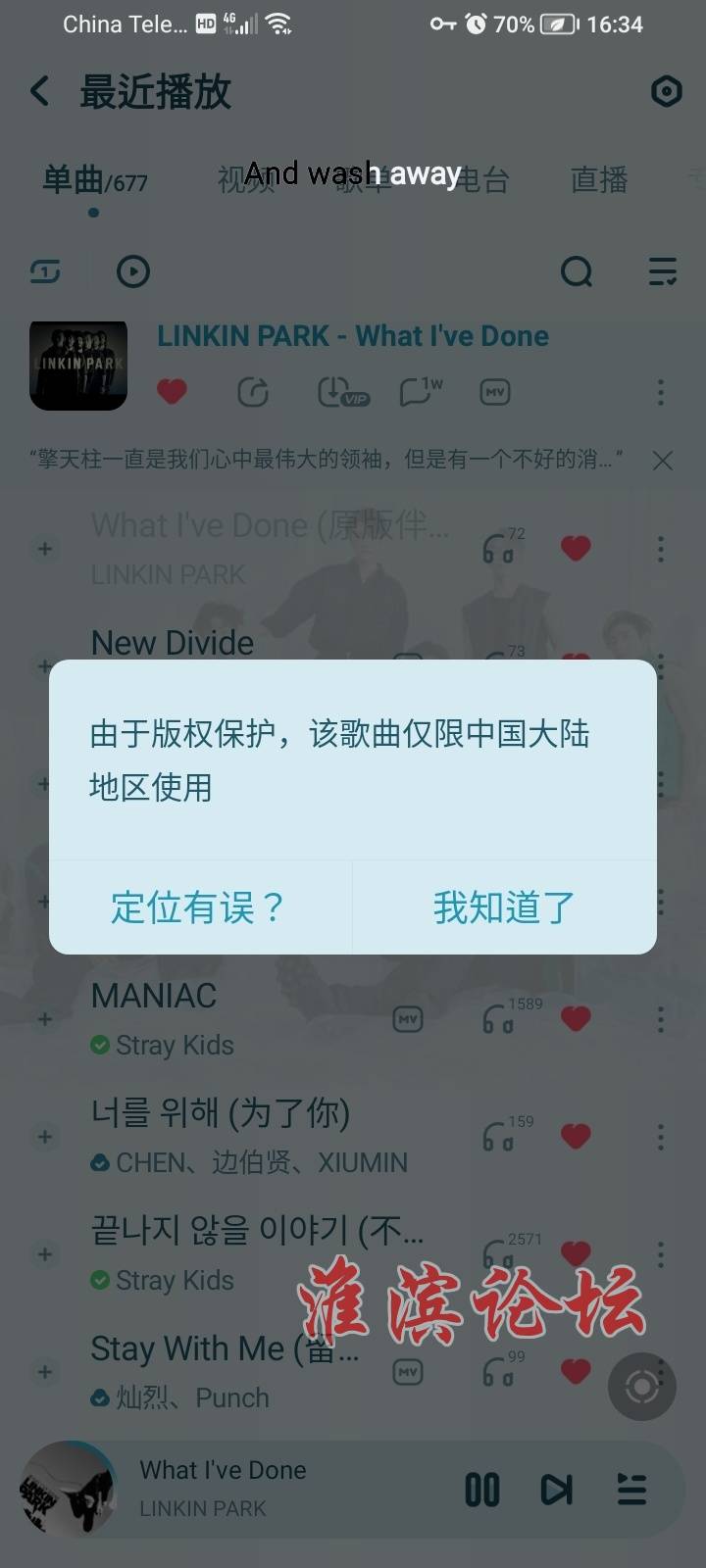Open the settings hexagon icon
This screenshot has width=706, height=1568.
666,92
